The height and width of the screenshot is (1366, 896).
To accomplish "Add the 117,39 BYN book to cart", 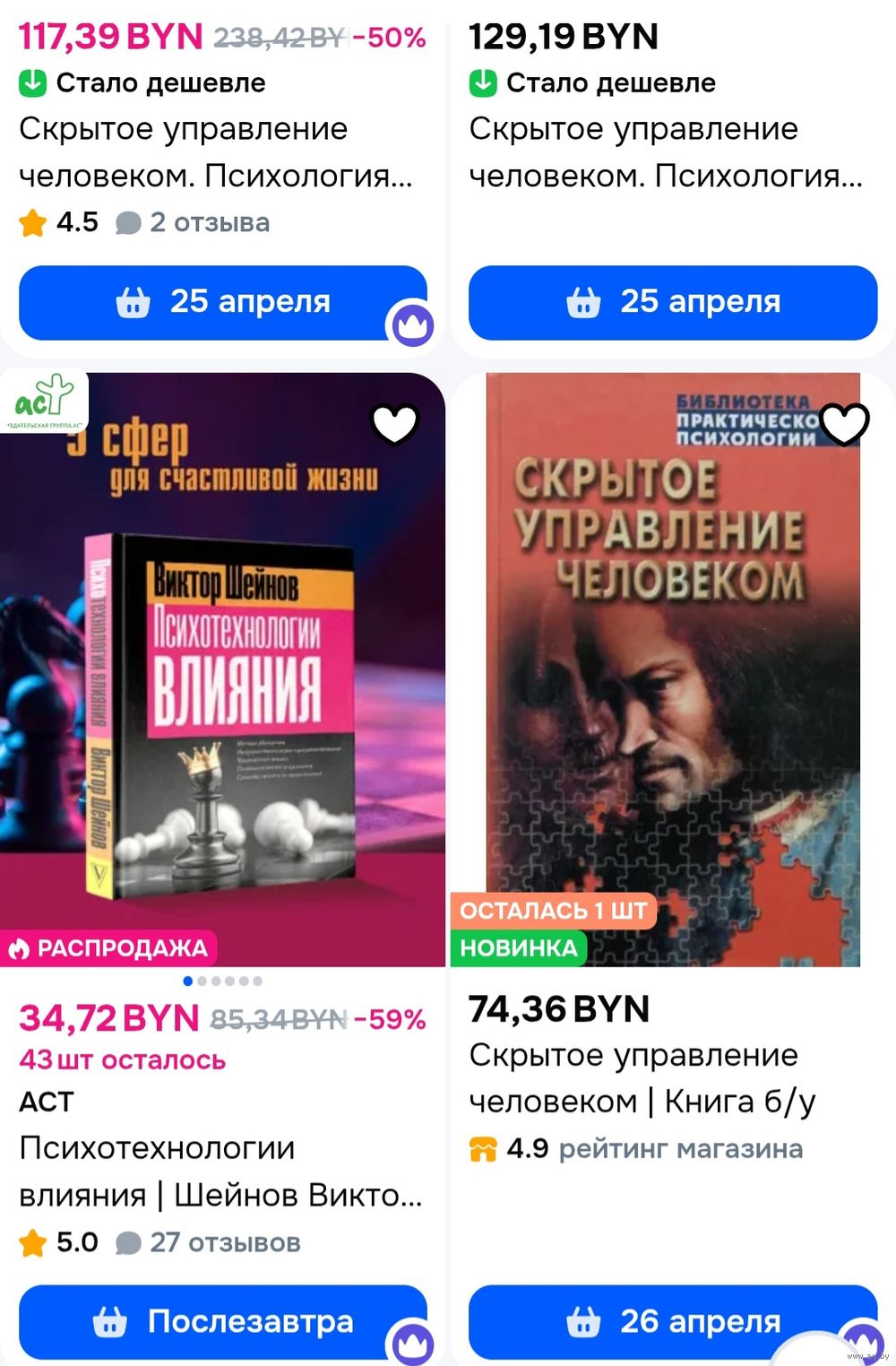I will click(x=222, y=302).
